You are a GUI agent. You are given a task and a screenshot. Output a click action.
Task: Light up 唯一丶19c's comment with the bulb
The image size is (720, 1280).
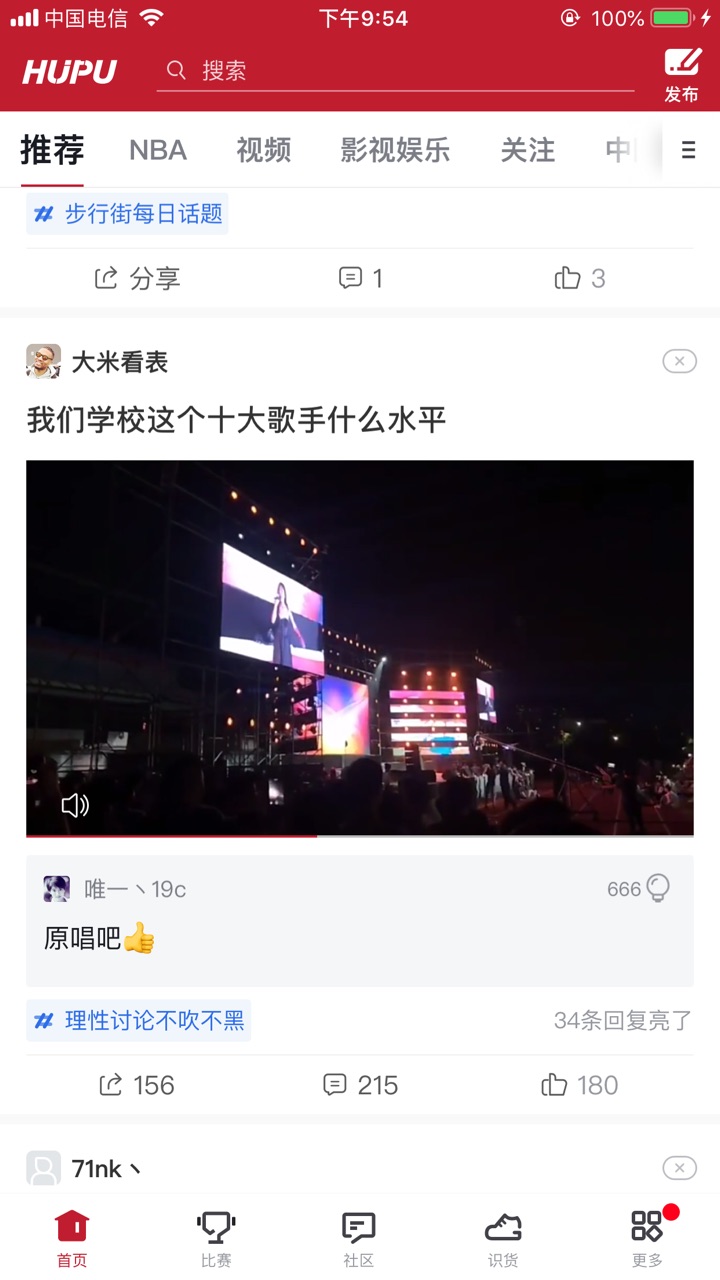pyautogui.click(x=658, y=888)
